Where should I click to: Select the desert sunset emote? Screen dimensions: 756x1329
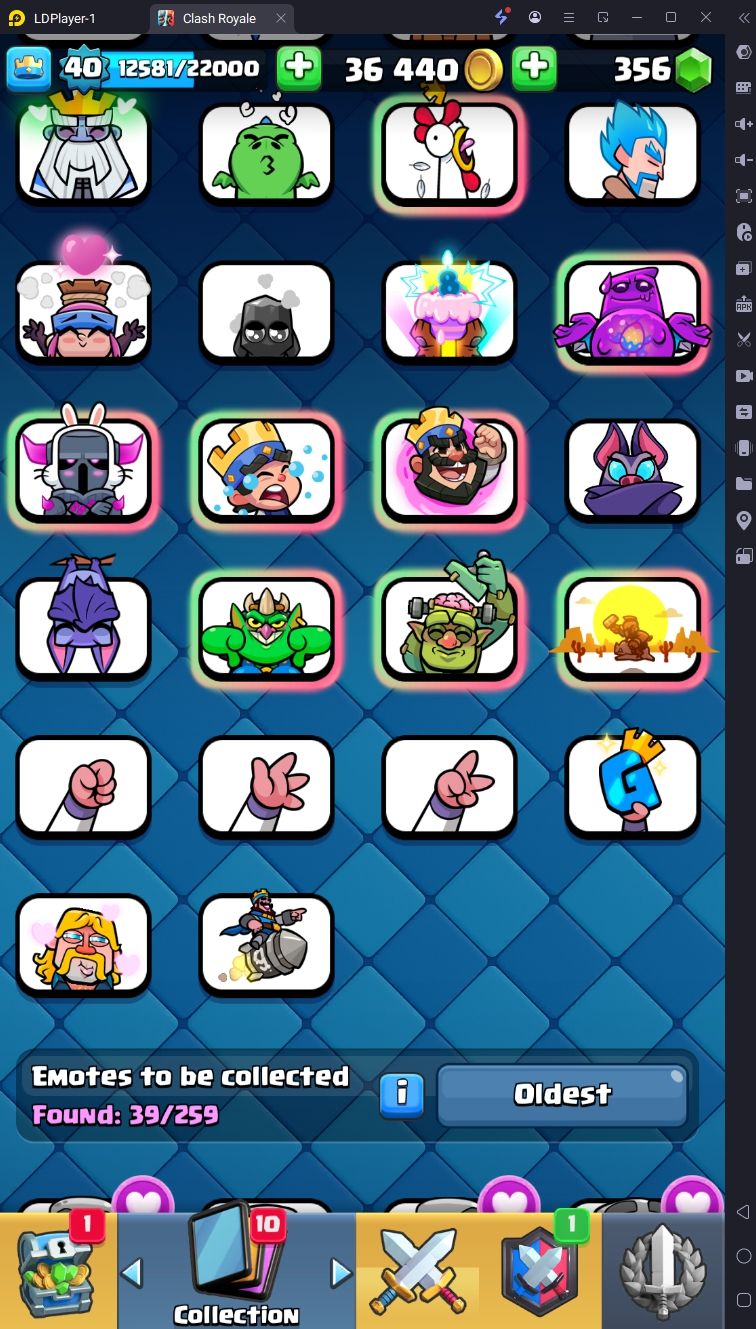pyautogui.click(x=632, y=628)
